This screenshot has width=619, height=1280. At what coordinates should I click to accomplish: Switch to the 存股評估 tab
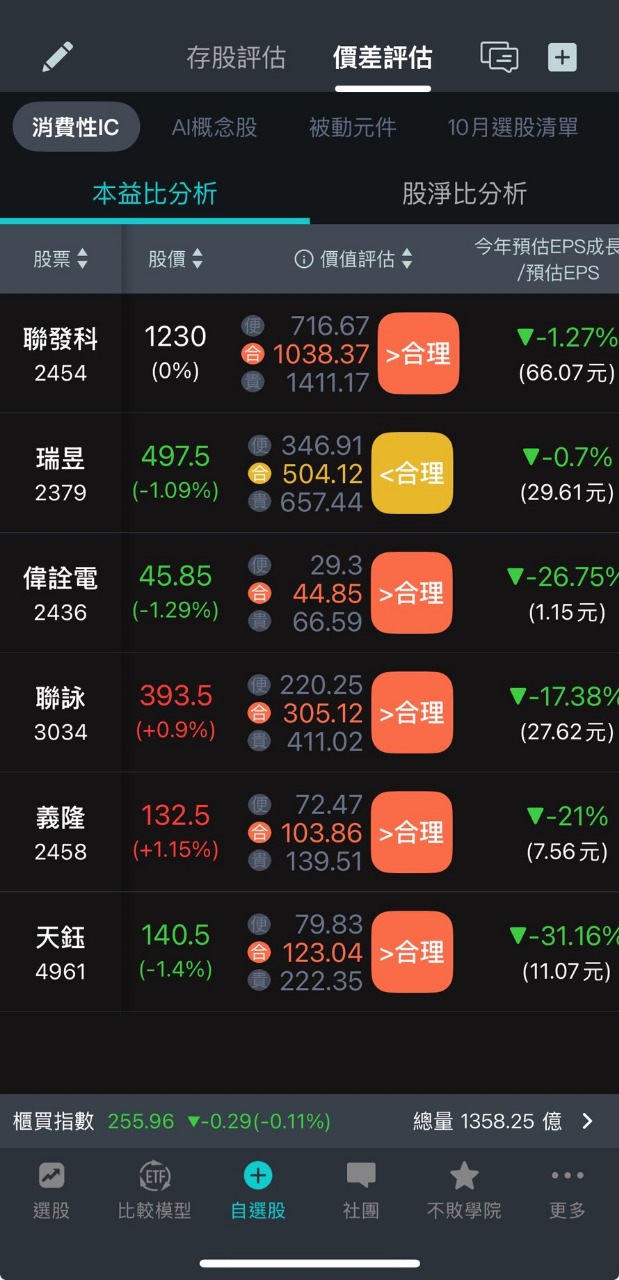click(236, 58)
